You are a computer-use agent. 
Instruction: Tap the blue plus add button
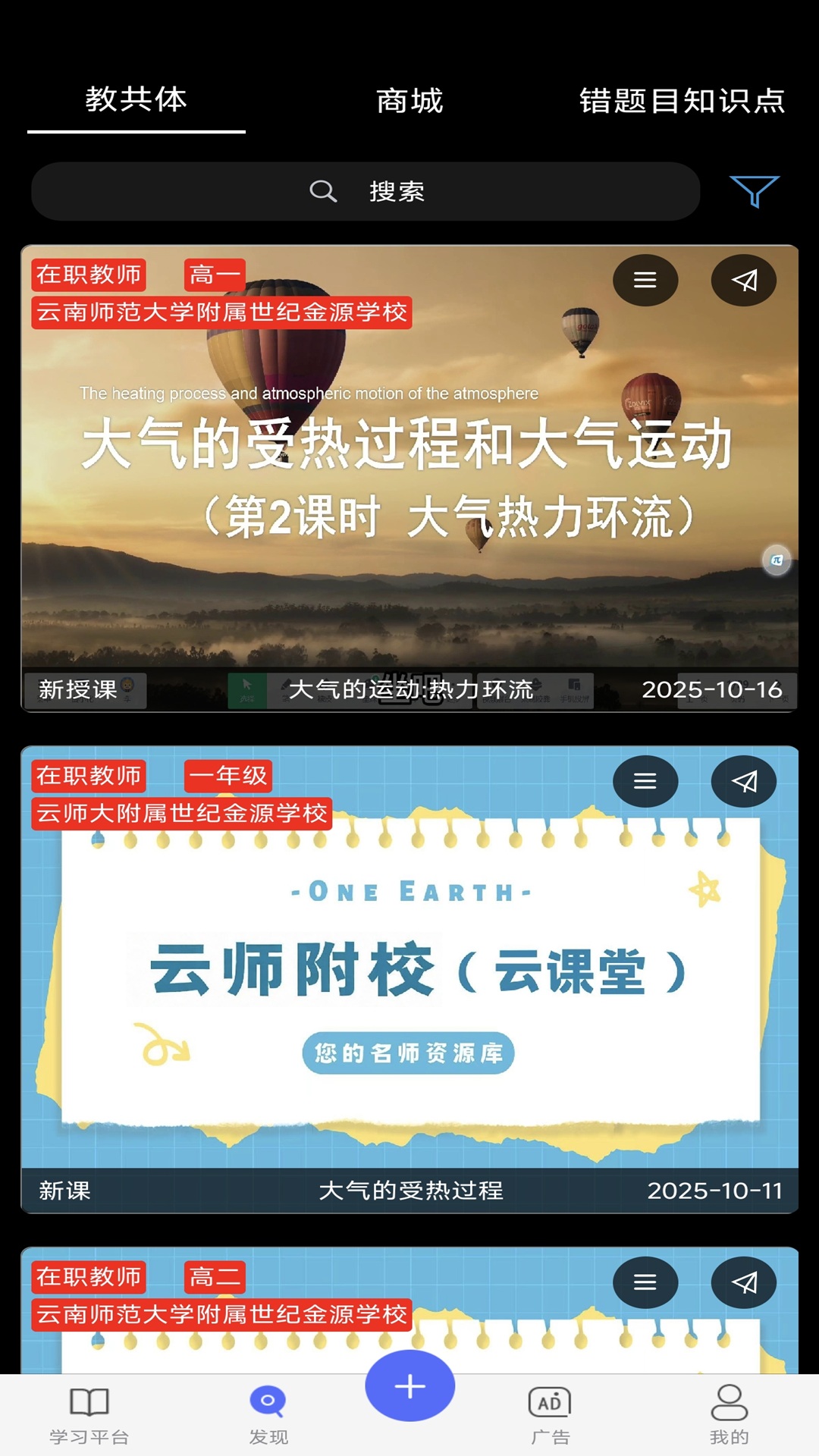pyautogui.click(x=410, y=1386)
